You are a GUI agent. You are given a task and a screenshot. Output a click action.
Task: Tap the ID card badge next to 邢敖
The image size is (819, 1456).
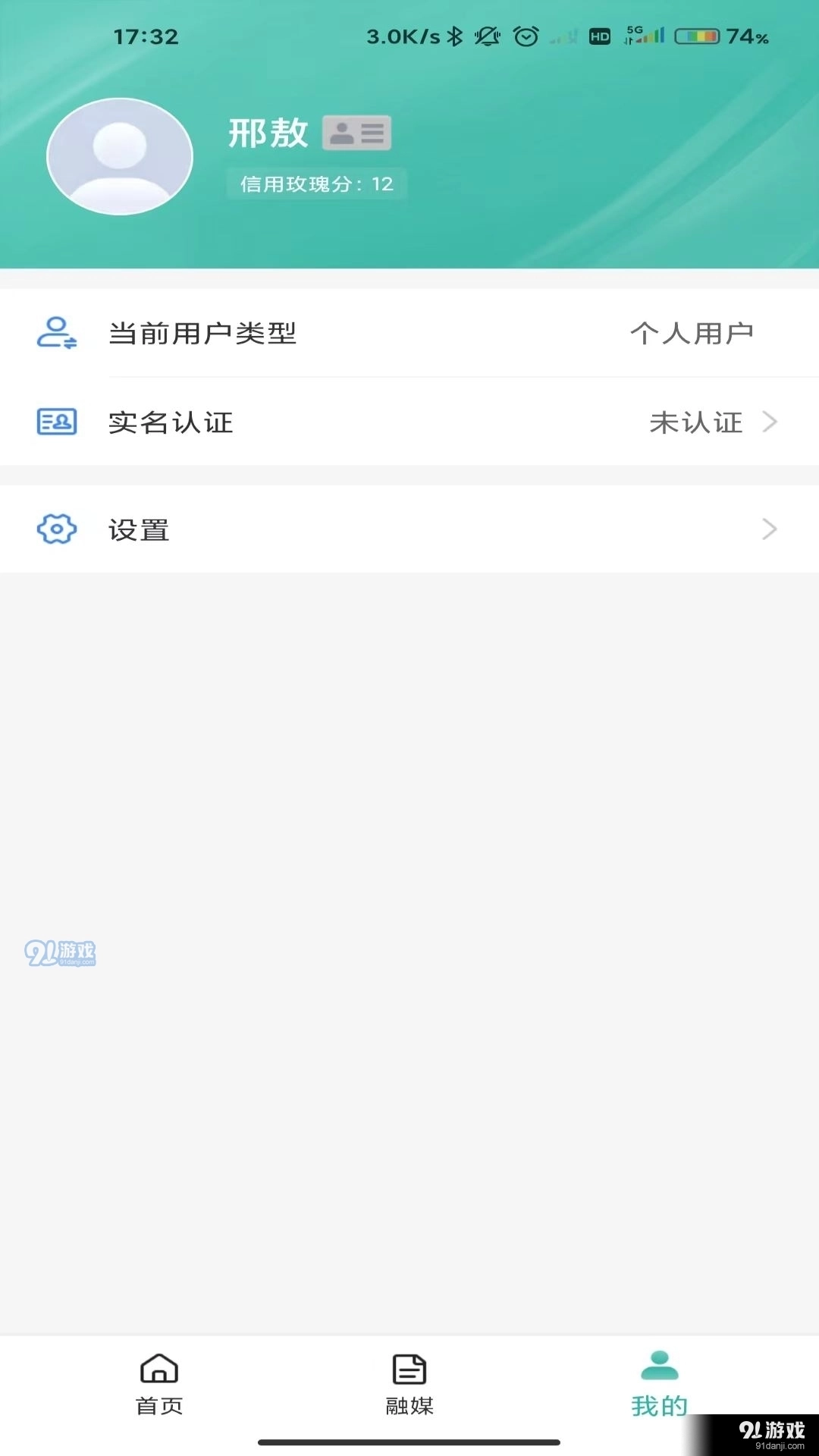(x=356, y=132)
